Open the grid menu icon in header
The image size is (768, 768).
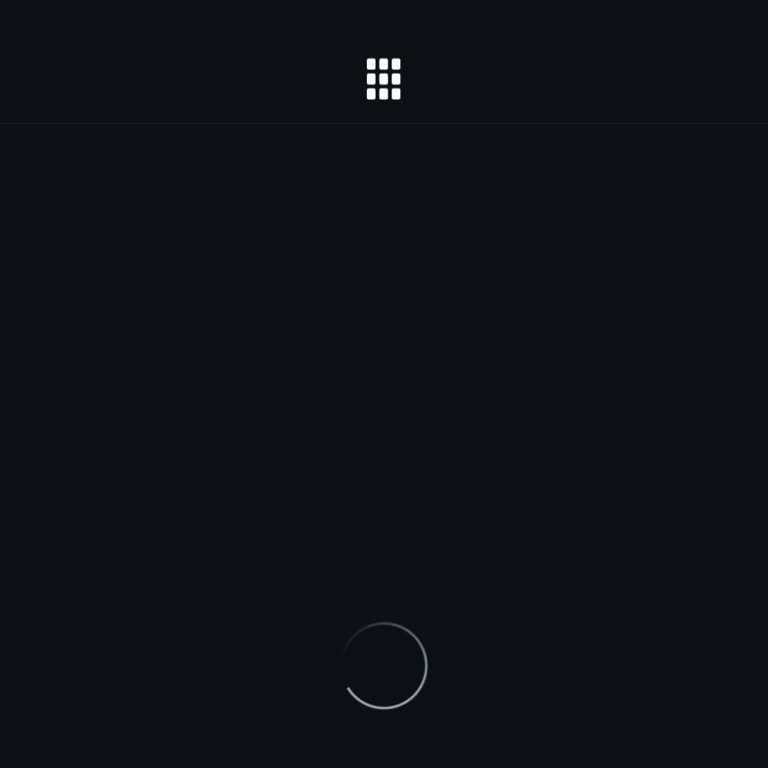tap(383, 79)
